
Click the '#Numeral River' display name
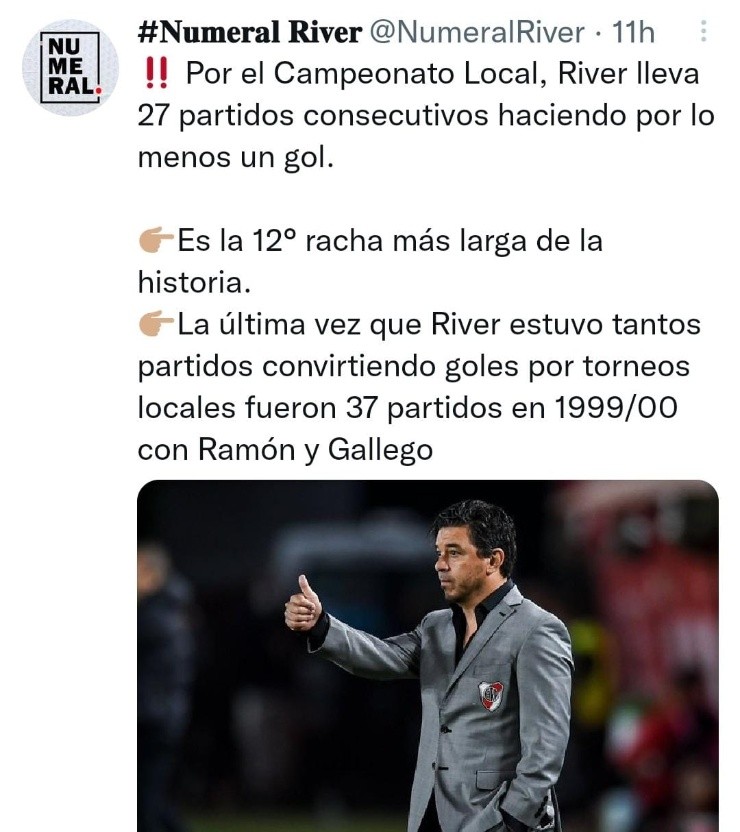tap(247, 33)
